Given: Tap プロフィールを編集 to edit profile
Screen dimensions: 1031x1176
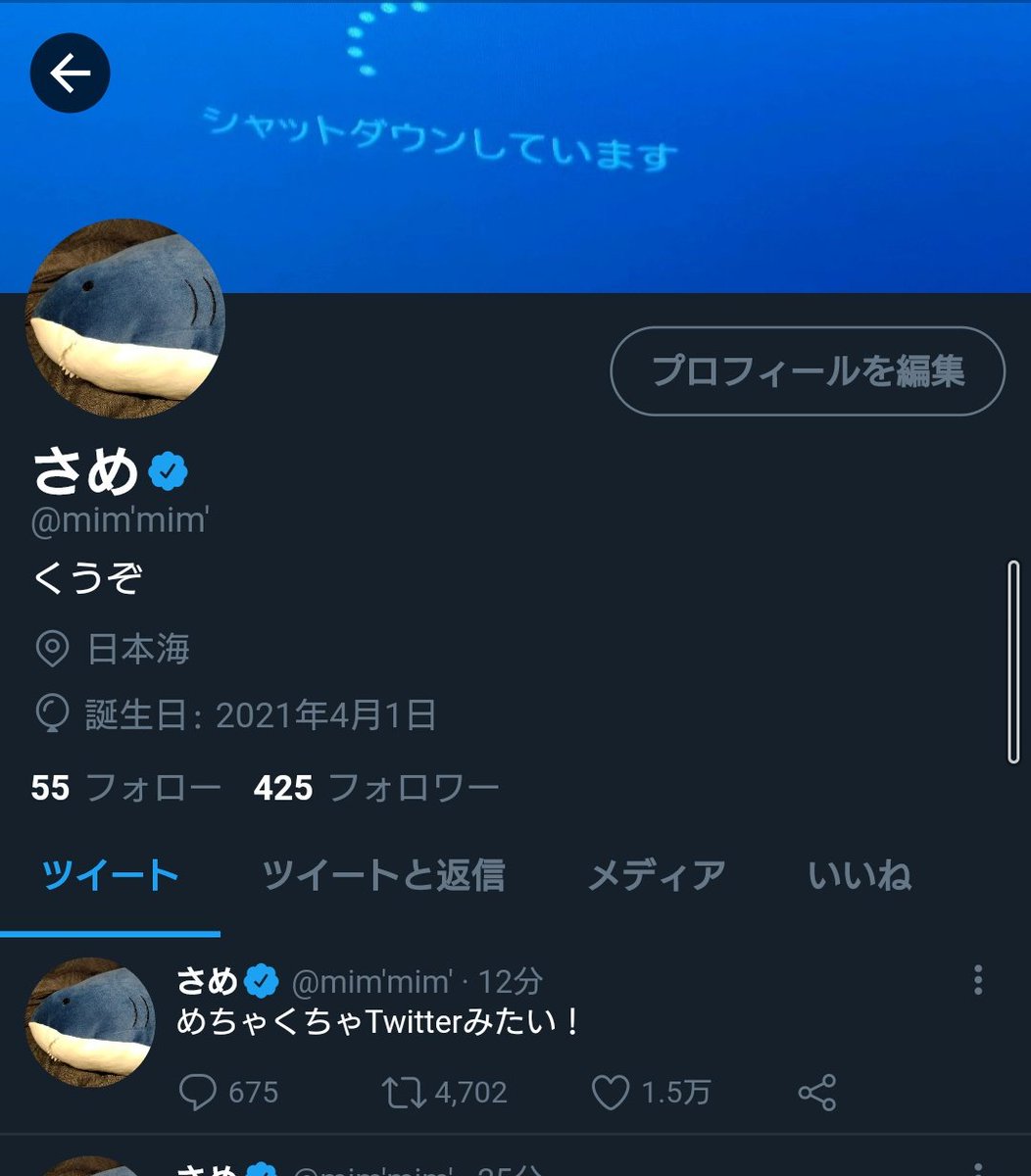Looking at the screenshot, I should pos(808,371).
